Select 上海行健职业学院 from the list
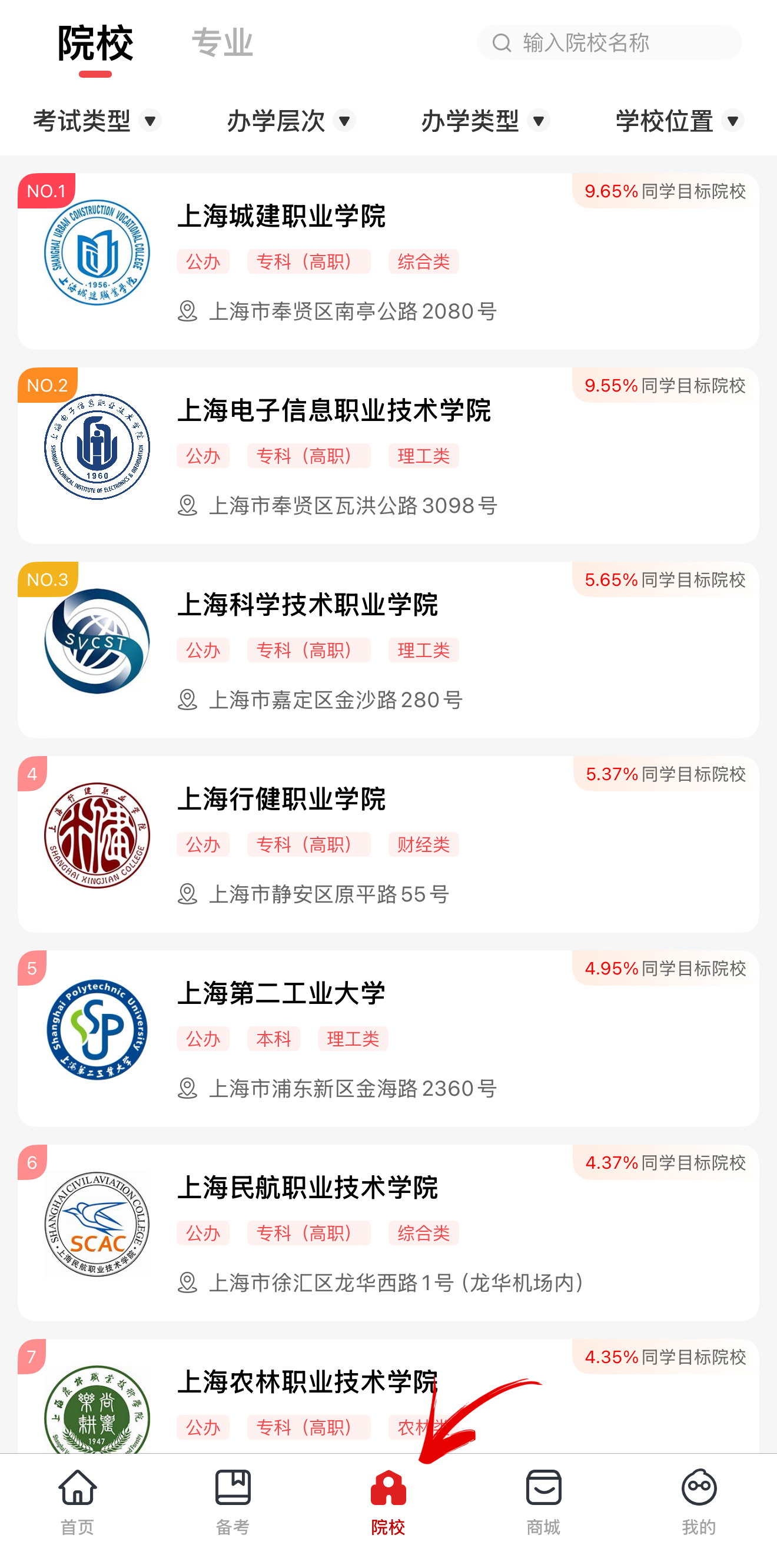 click(x=387, y=844)
